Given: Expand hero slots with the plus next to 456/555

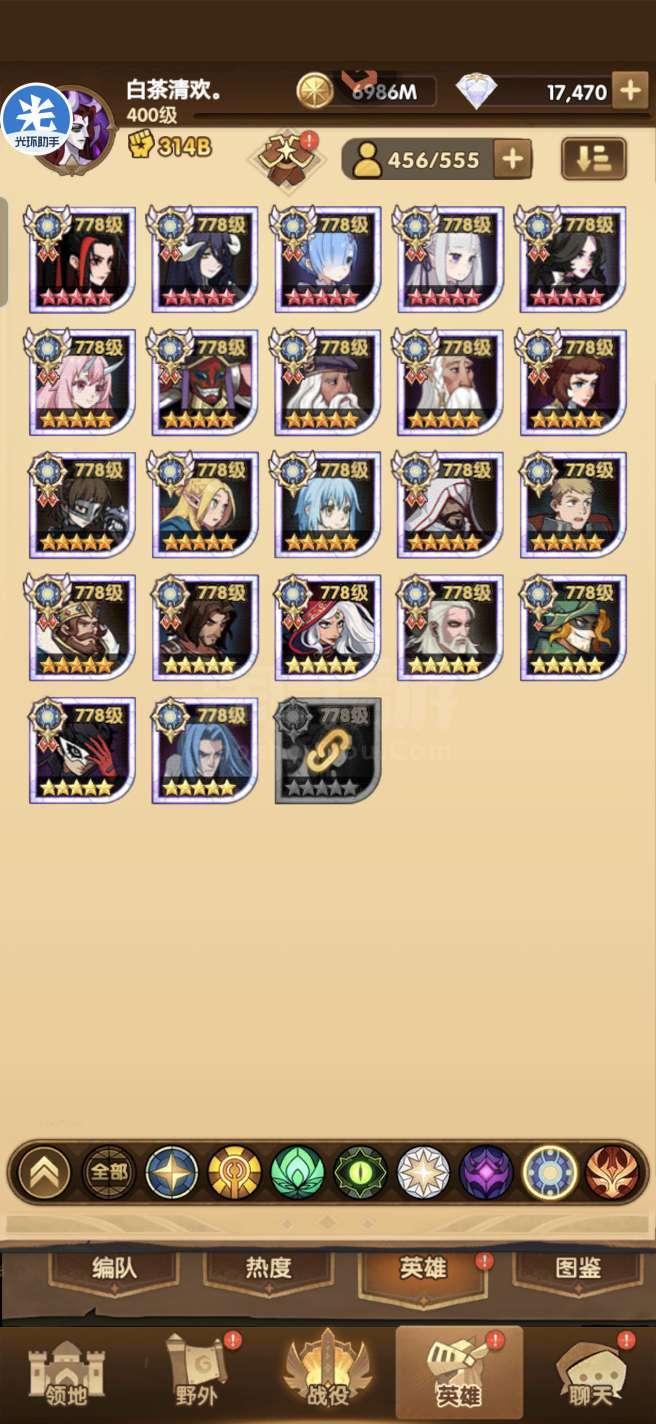Looking at the screenshot, I should pos(511,159).
